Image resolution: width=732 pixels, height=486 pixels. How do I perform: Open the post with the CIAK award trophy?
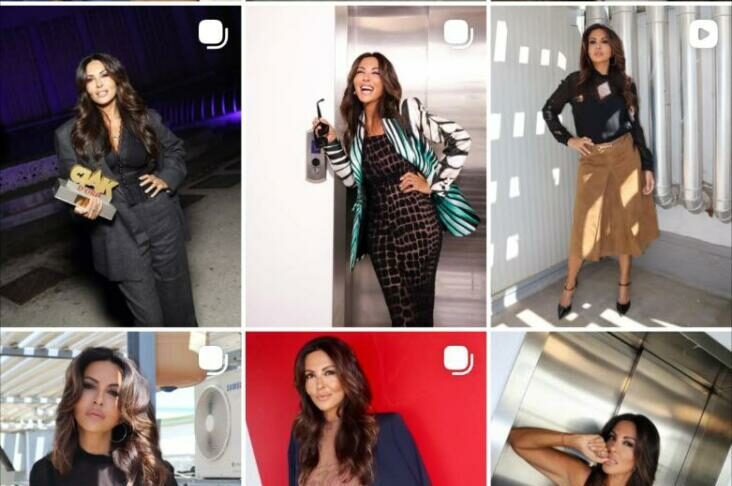(120, 165)
